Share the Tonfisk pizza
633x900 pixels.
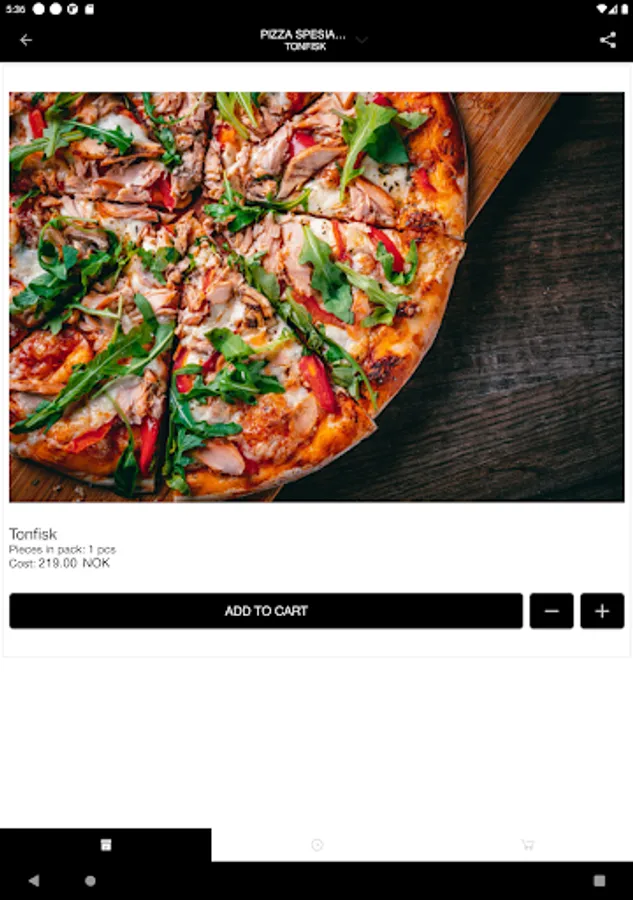click(607, 40)
